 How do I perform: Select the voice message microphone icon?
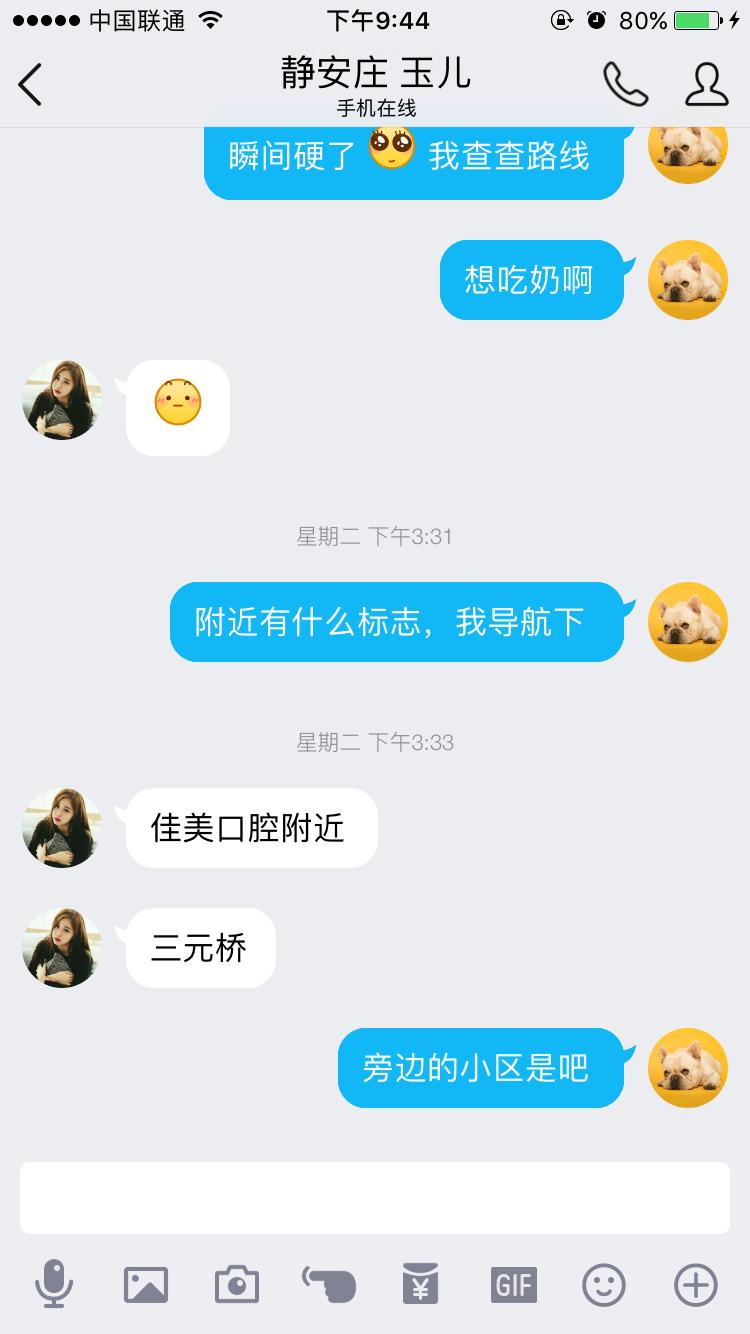tap(55, 1285)
